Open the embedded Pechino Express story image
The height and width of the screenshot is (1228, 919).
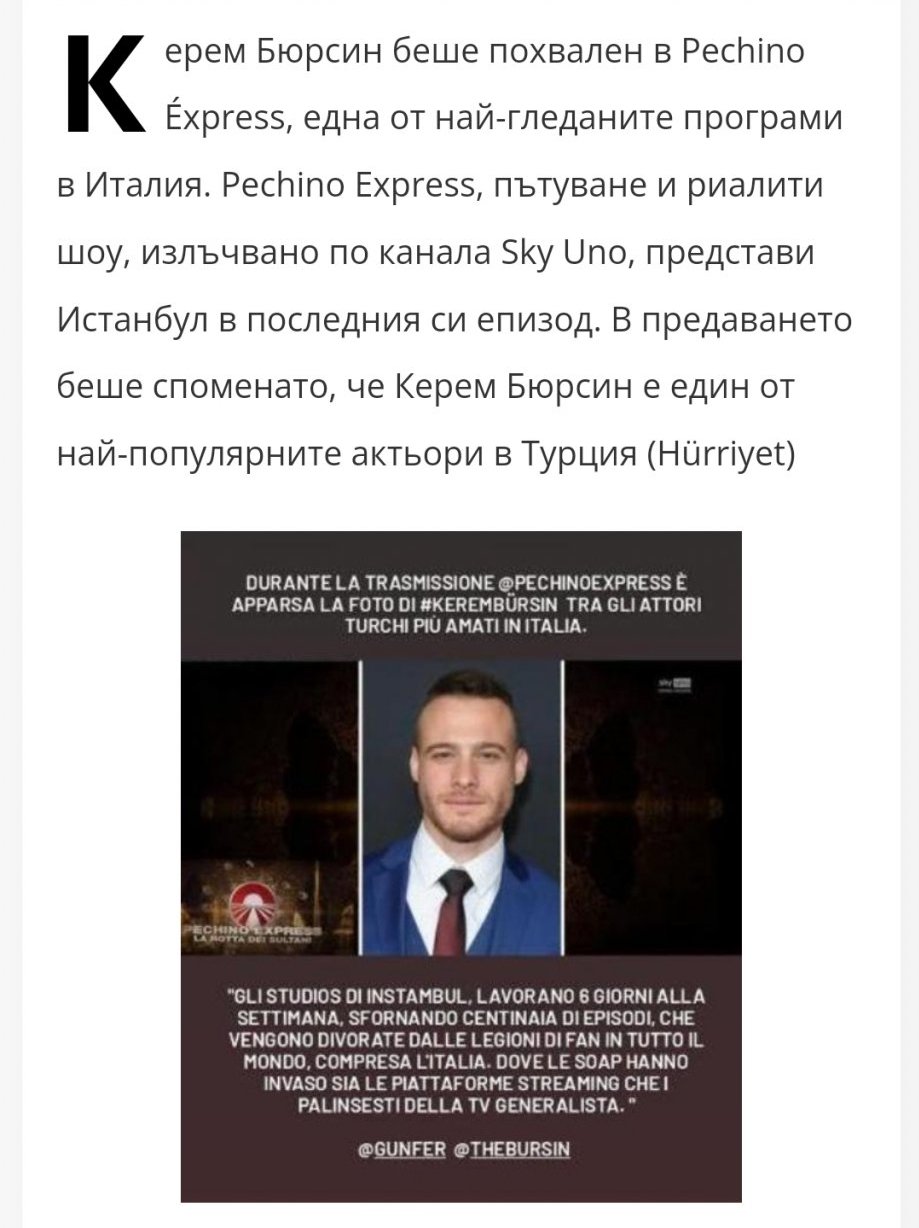[x=461, y=866]
